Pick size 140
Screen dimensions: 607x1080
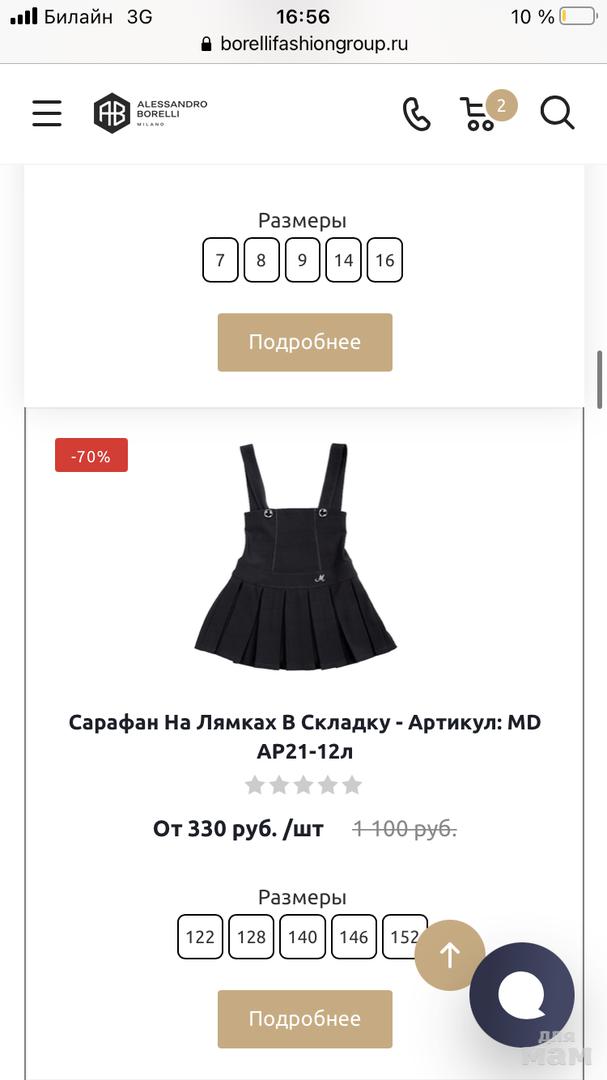click(302, 937)
